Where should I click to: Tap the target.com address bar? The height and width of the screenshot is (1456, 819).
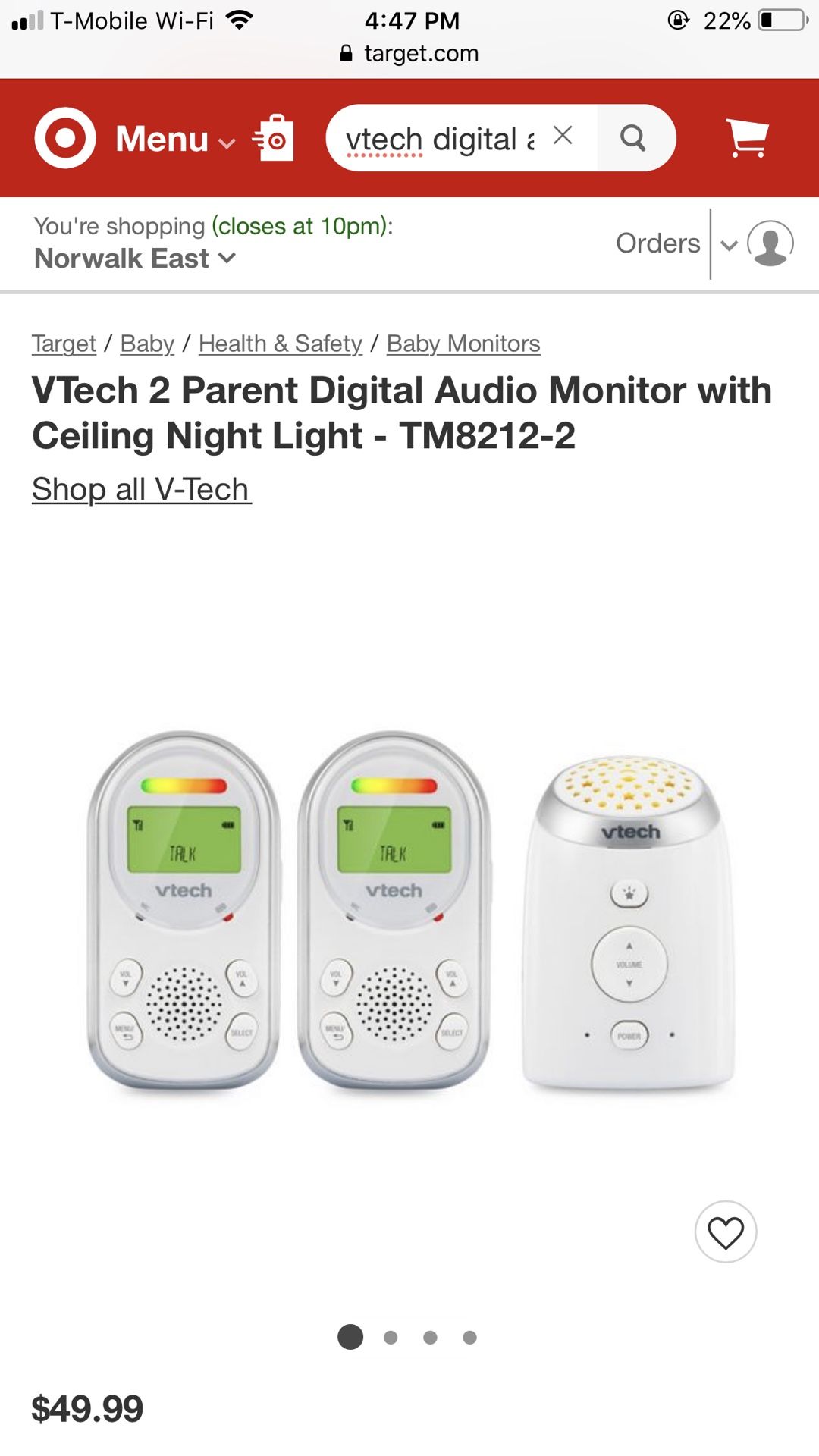point(410,53)
